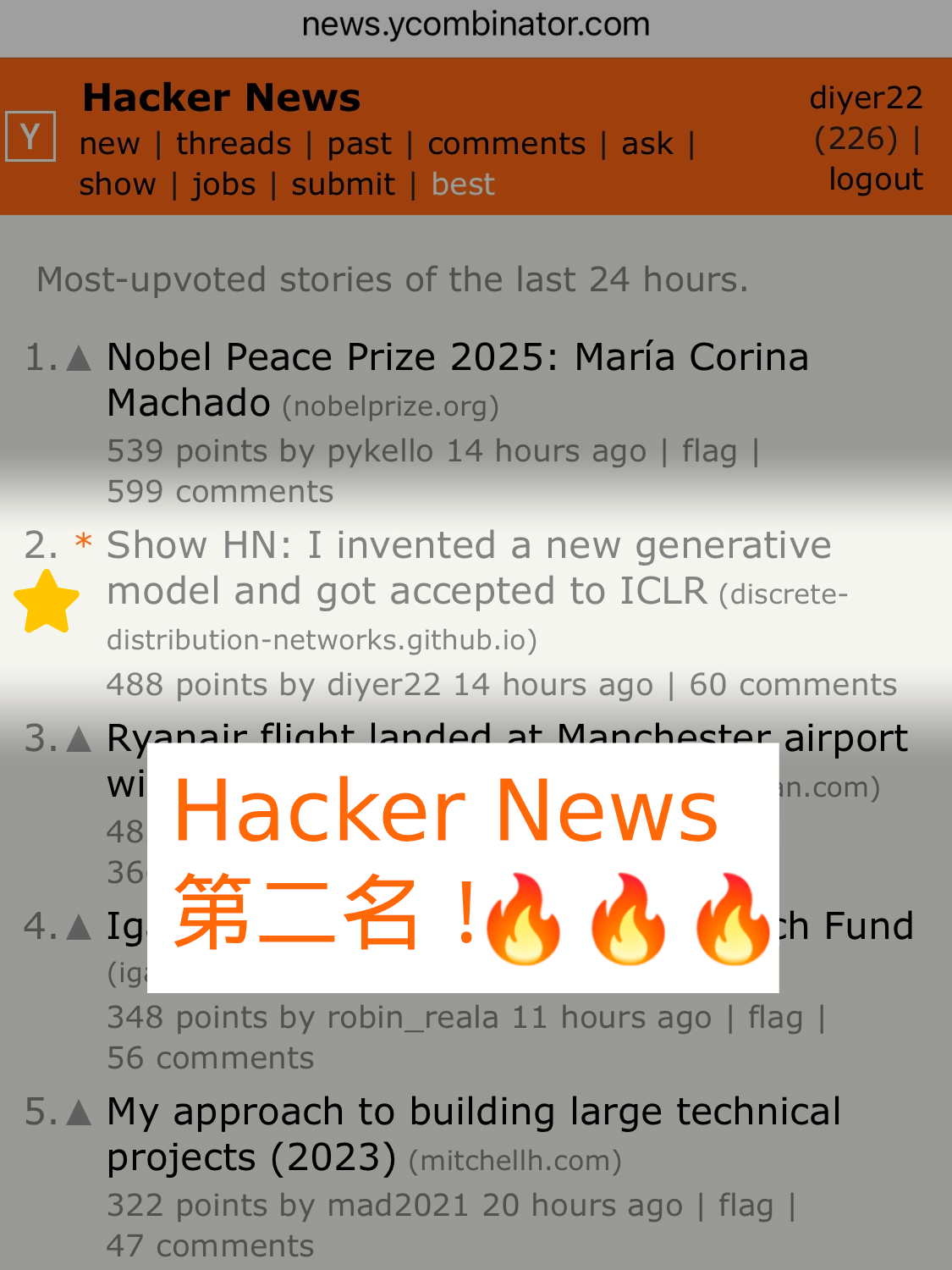The image size is (952, 1270).
Task: Open the Ask HN section
Action: pos(647,144)
